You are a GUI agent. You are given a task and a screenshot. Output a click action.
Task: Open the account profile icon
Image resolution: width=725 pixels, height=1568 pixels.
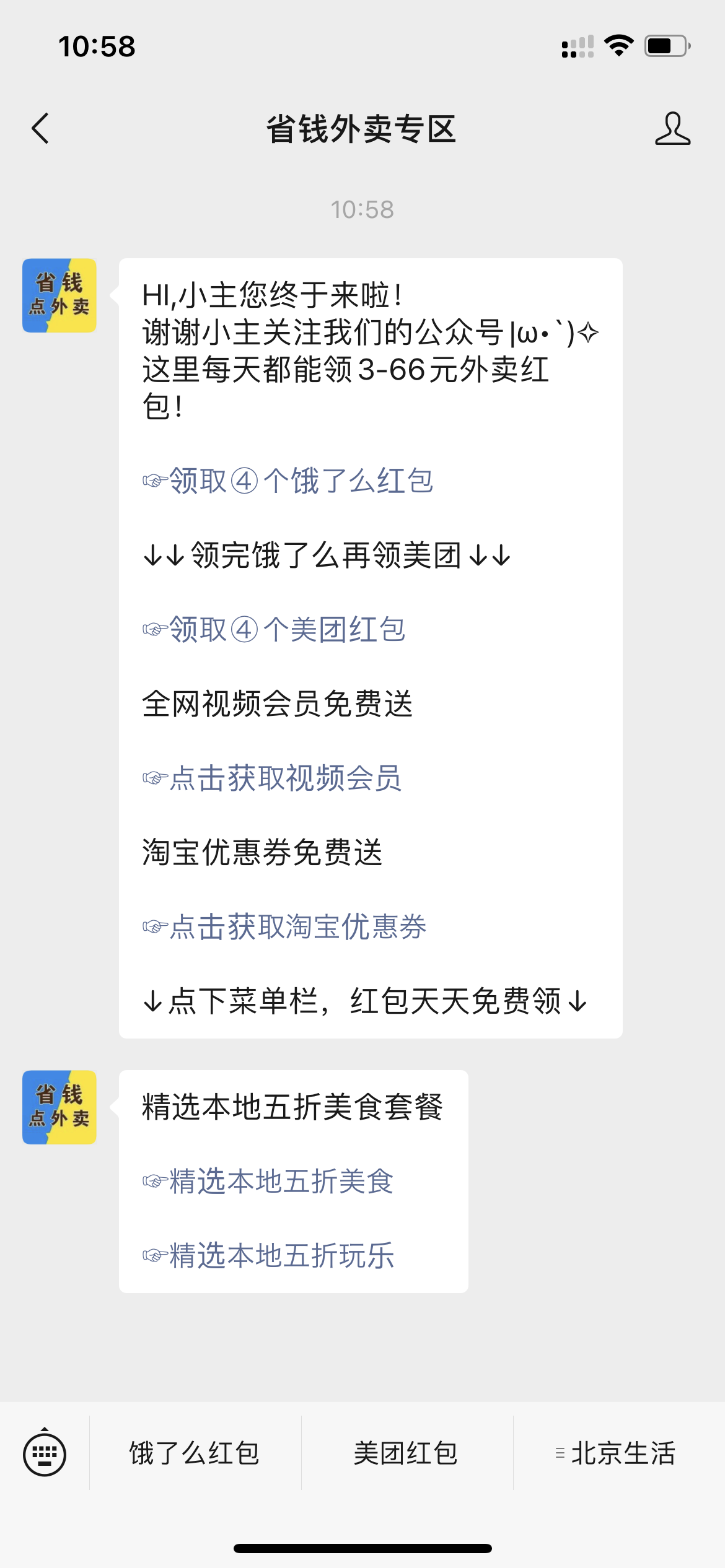point(672,129)
